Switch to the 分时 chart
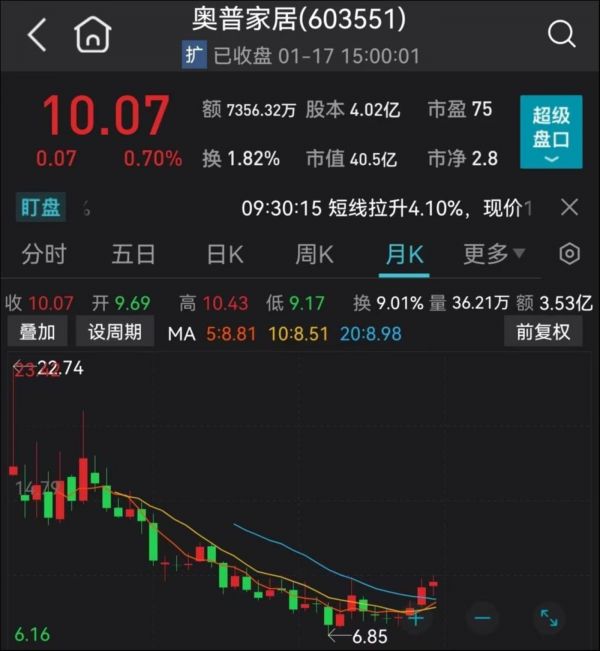The image size is (600, 651). 43,255
